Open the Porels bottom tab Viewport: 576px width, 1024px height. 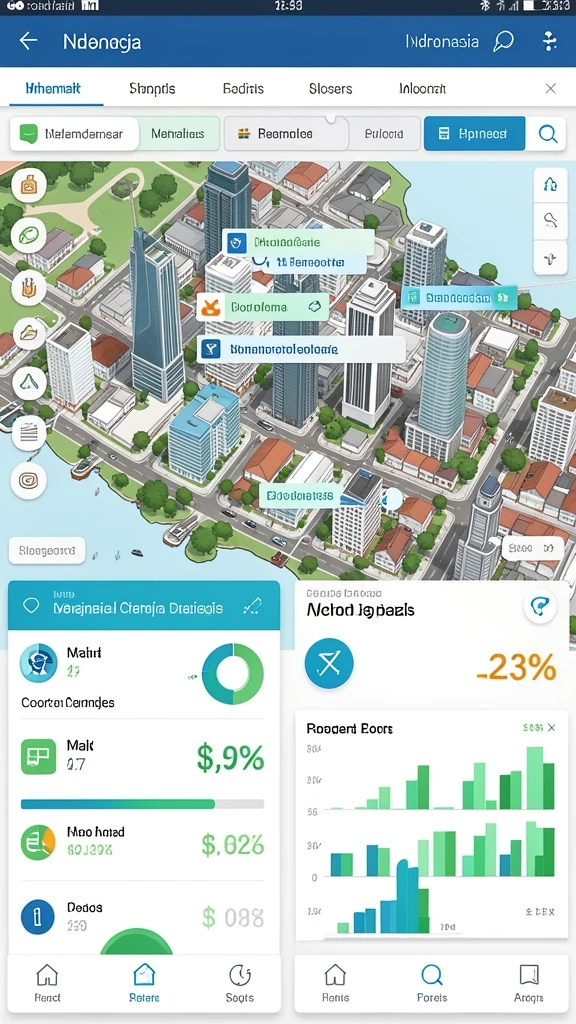(x=432, y=983)
